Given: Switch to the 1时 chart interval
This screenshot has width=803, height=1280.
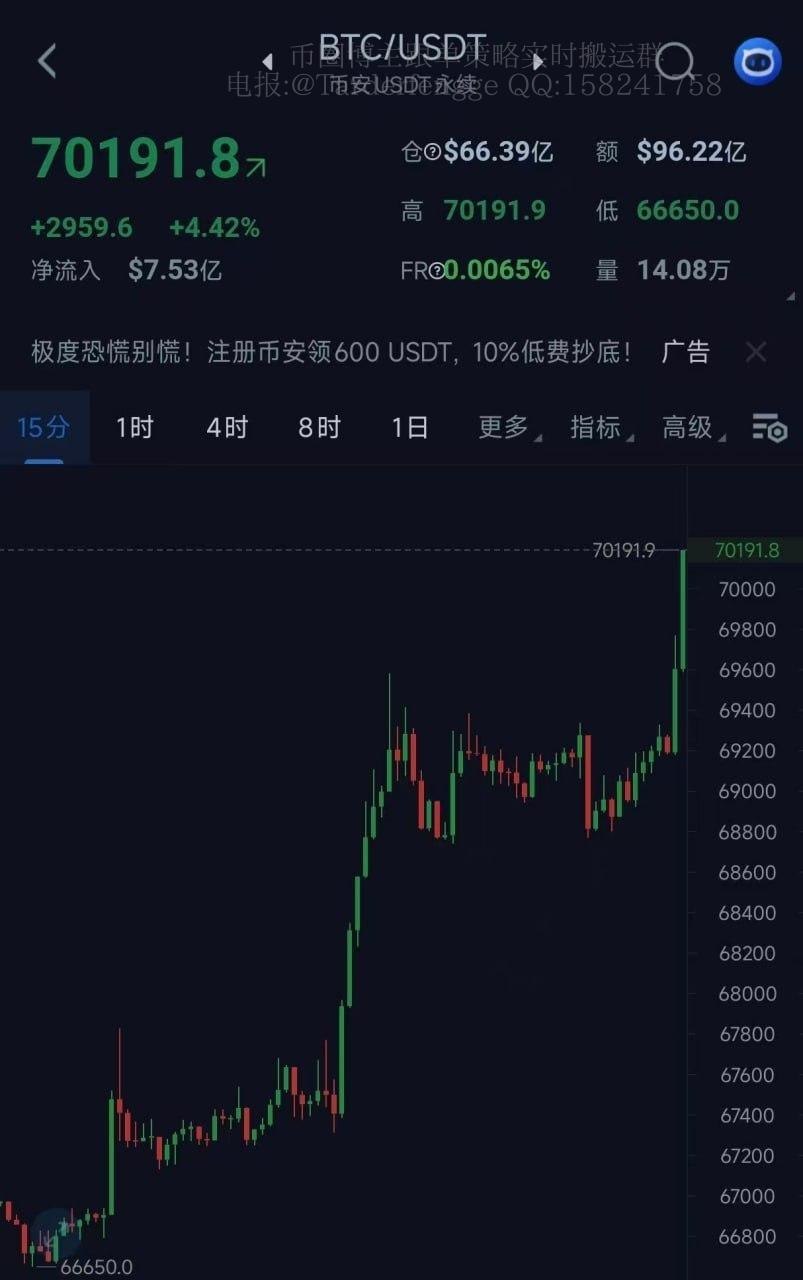Looking at the screenshot, I should (x=134, y=428).
